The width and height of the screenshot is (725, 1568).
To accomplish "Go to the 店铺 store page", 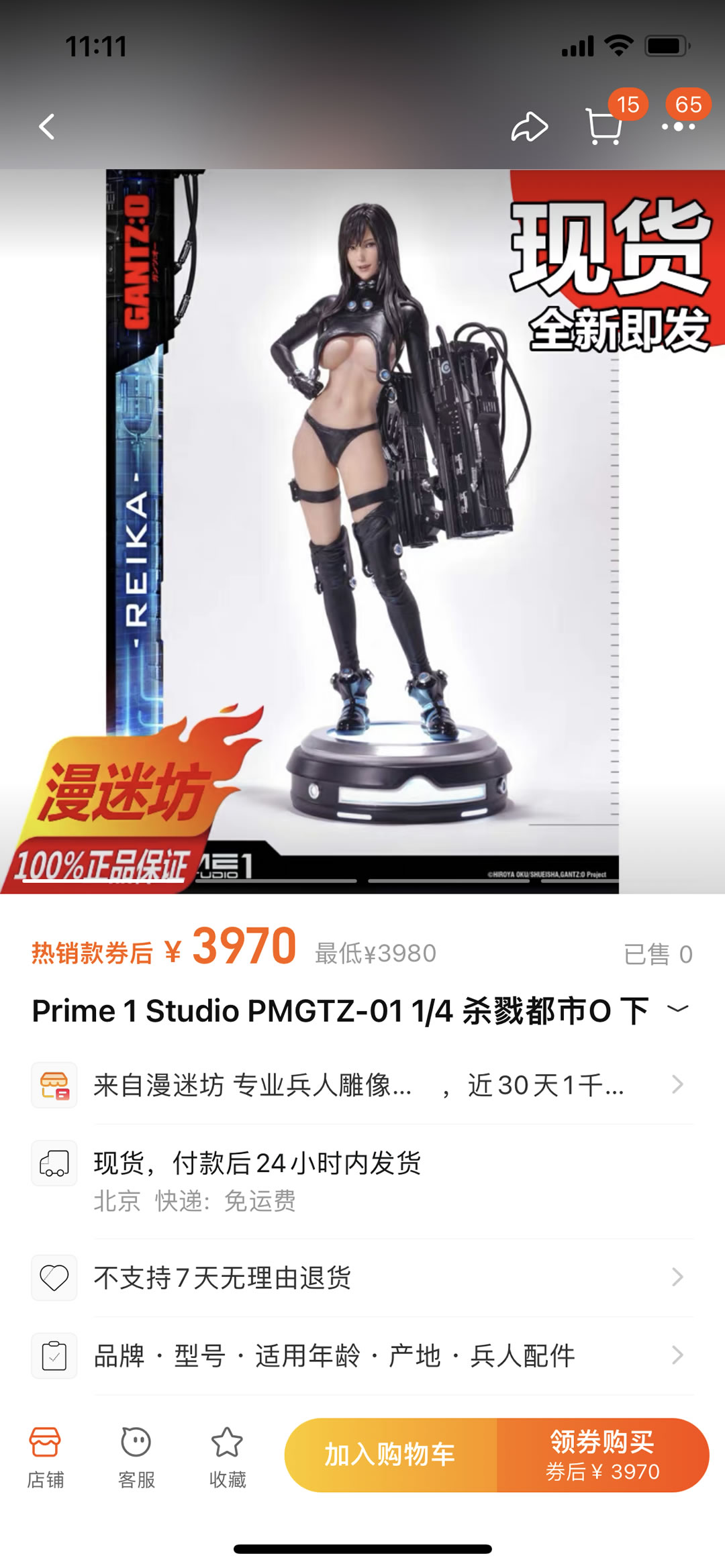I will click(46, 1455).
